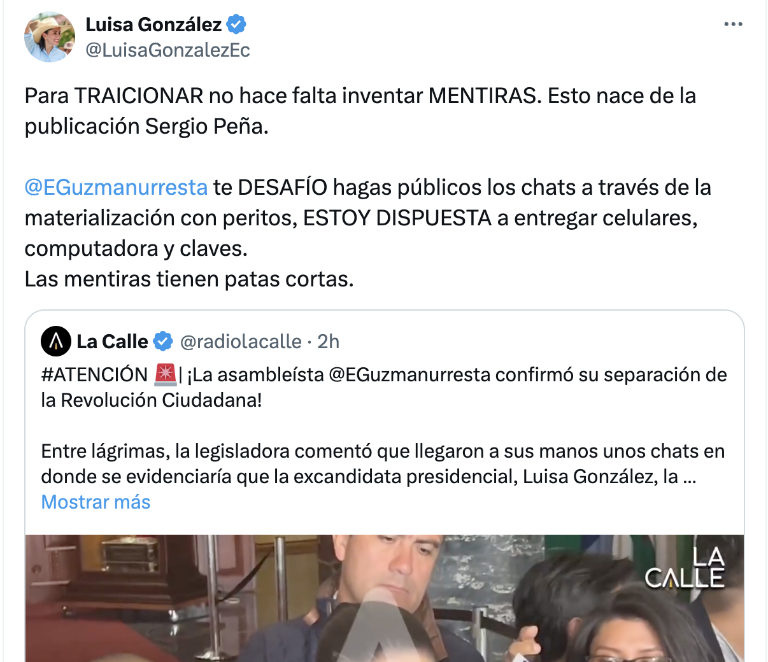Open the @EGuzmanurresta mention in the tweet
Screen dimensions: 768x662
point(116,187)
